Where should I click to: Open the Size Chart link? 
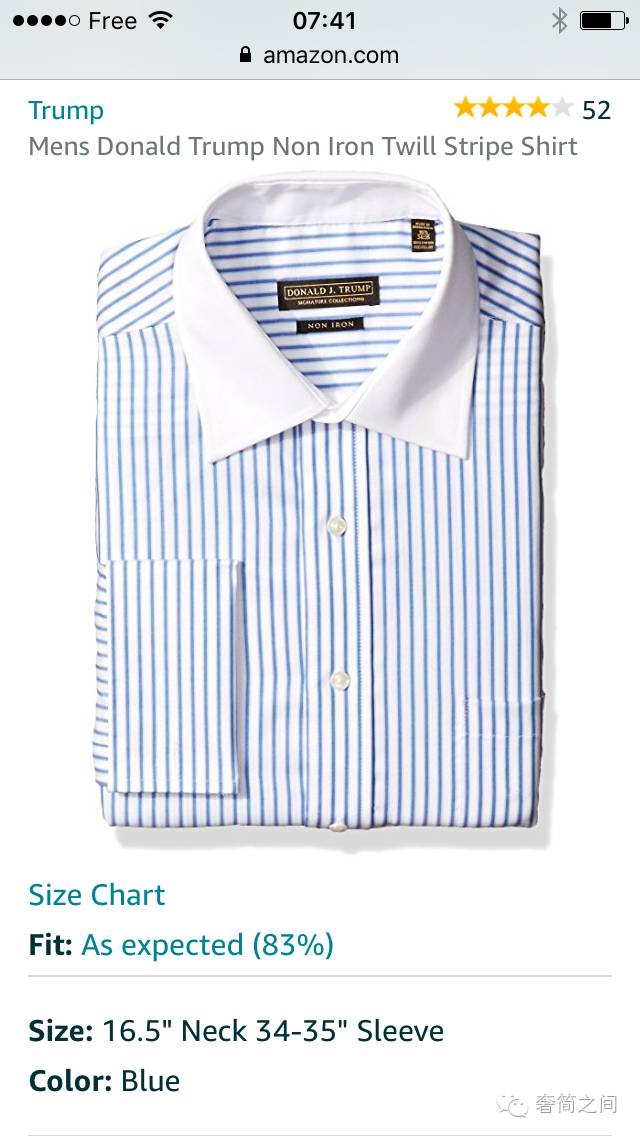tap(97, 895)
